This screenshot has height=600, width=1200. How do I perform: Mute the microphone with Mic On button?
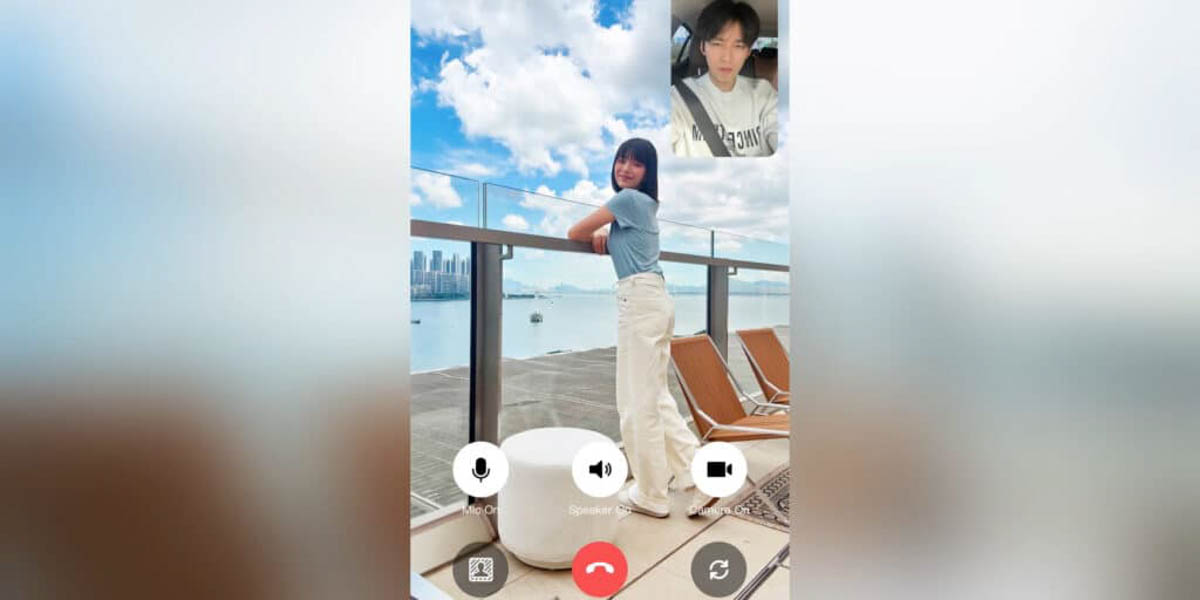pos(480,469)
